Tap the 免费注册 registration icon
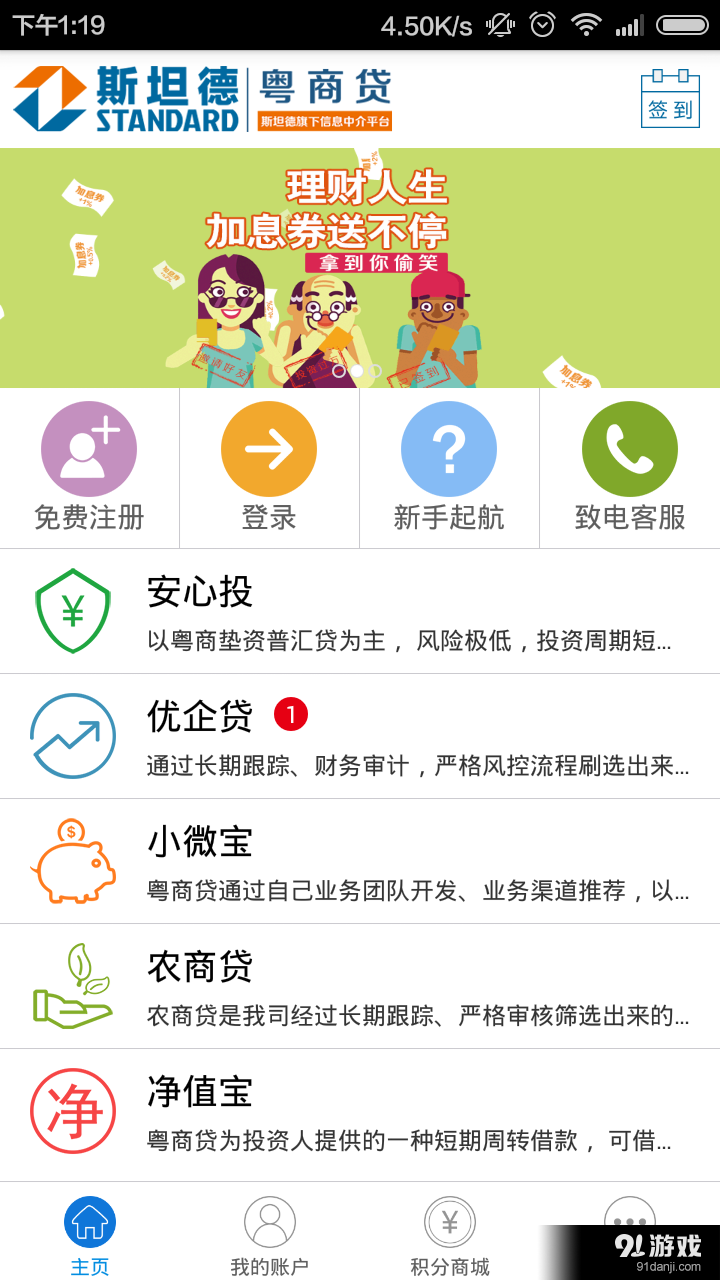The width and height of the screenshot is (720, 1280). click(88, 448)
